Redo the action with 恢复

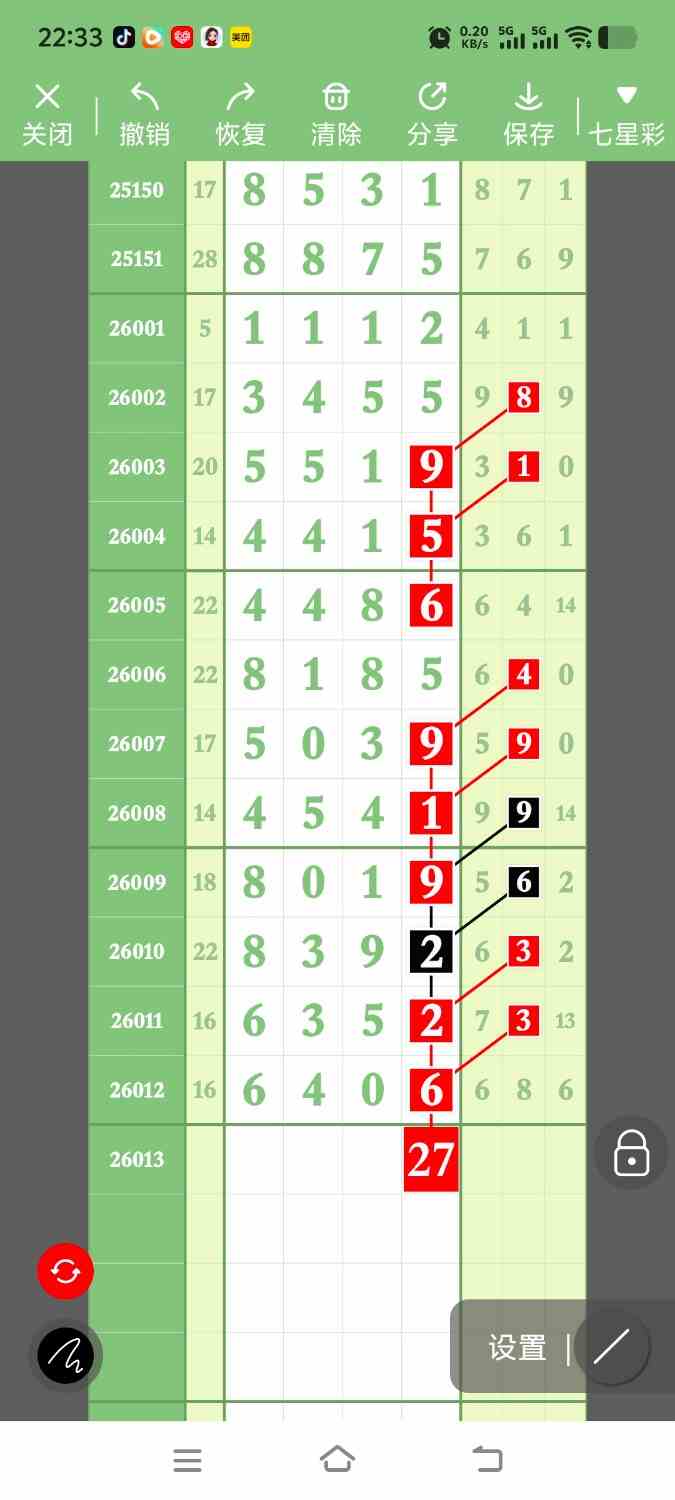tap(241, 116)
